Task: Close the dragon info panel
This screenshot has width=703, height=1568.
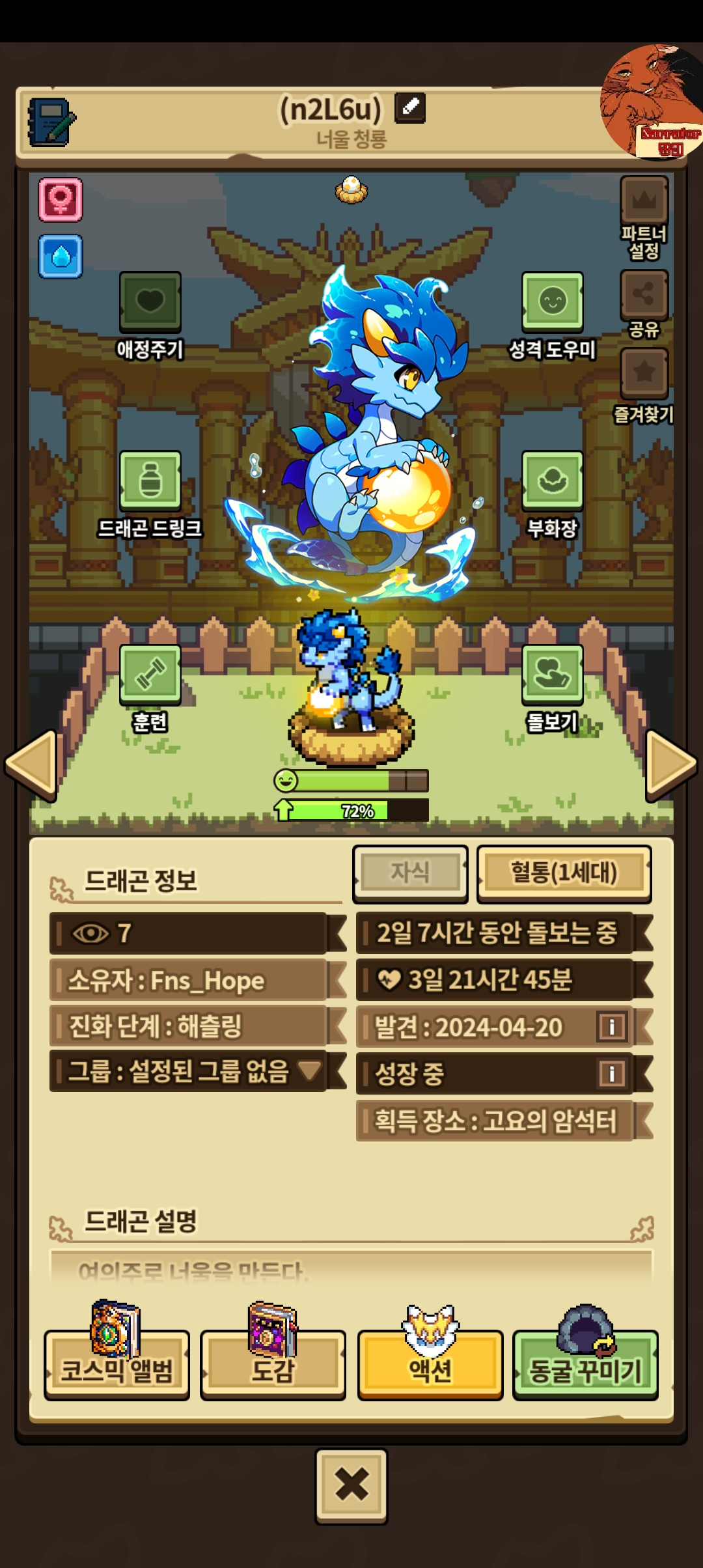Action: click(x=351, y=1486)
